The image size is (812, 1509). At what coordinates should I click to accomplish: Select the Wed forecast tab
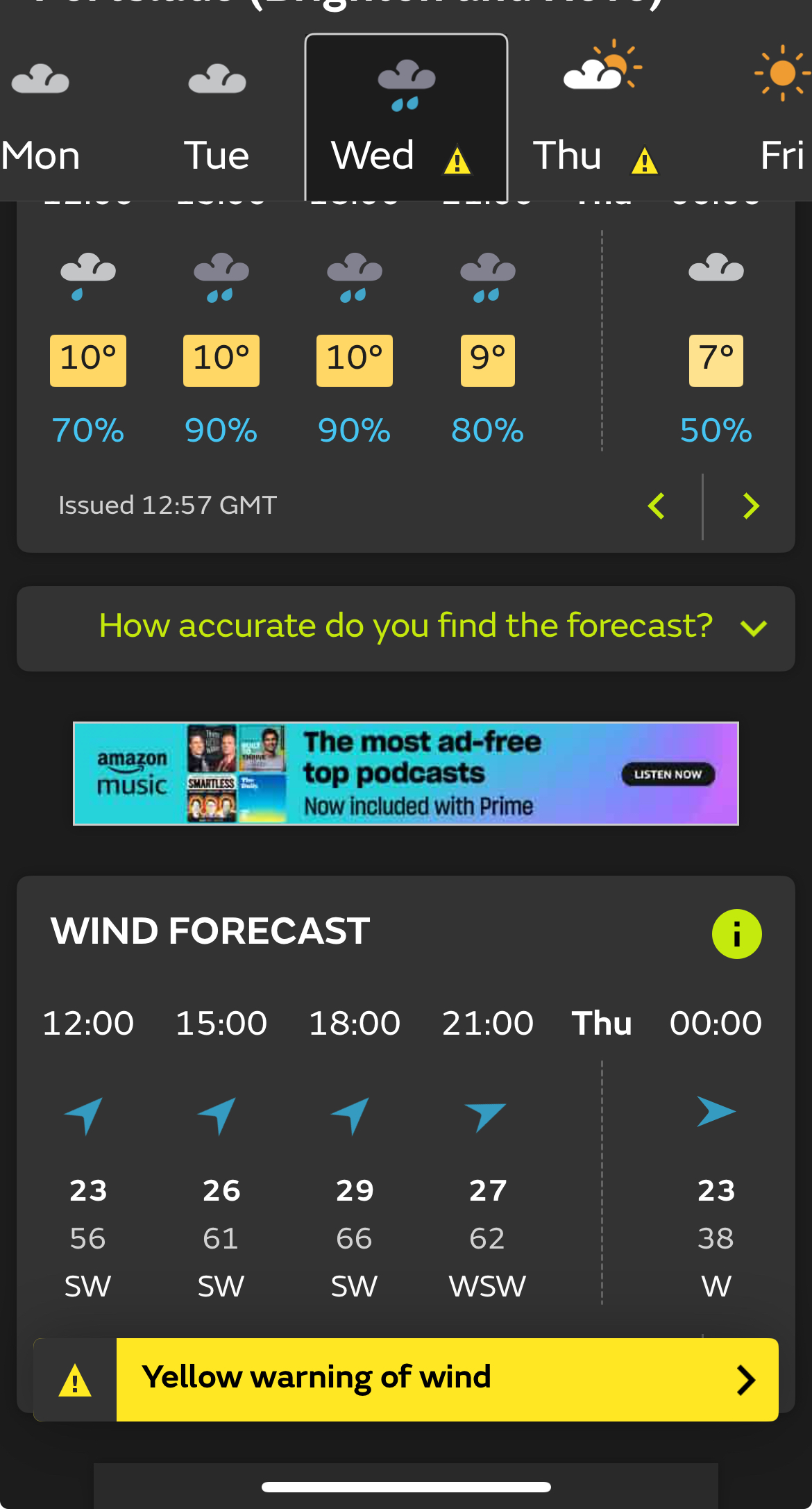point(406,118)
